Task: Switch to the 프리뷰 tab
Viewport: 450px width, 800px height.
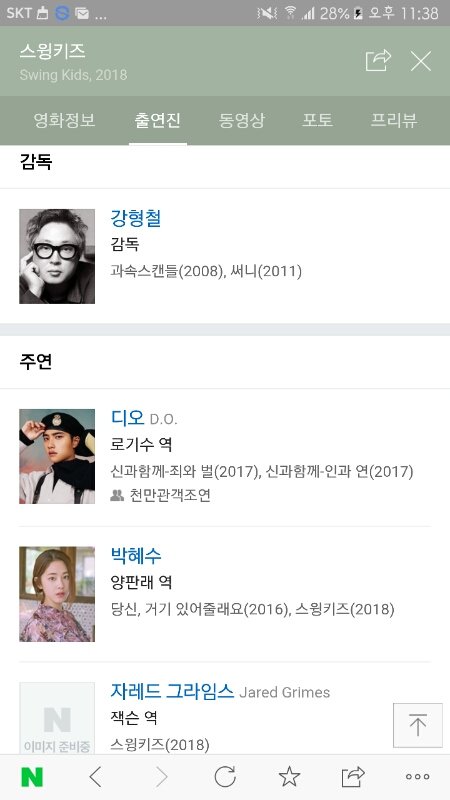Action: pyautogui.click(x=393, y=120)
